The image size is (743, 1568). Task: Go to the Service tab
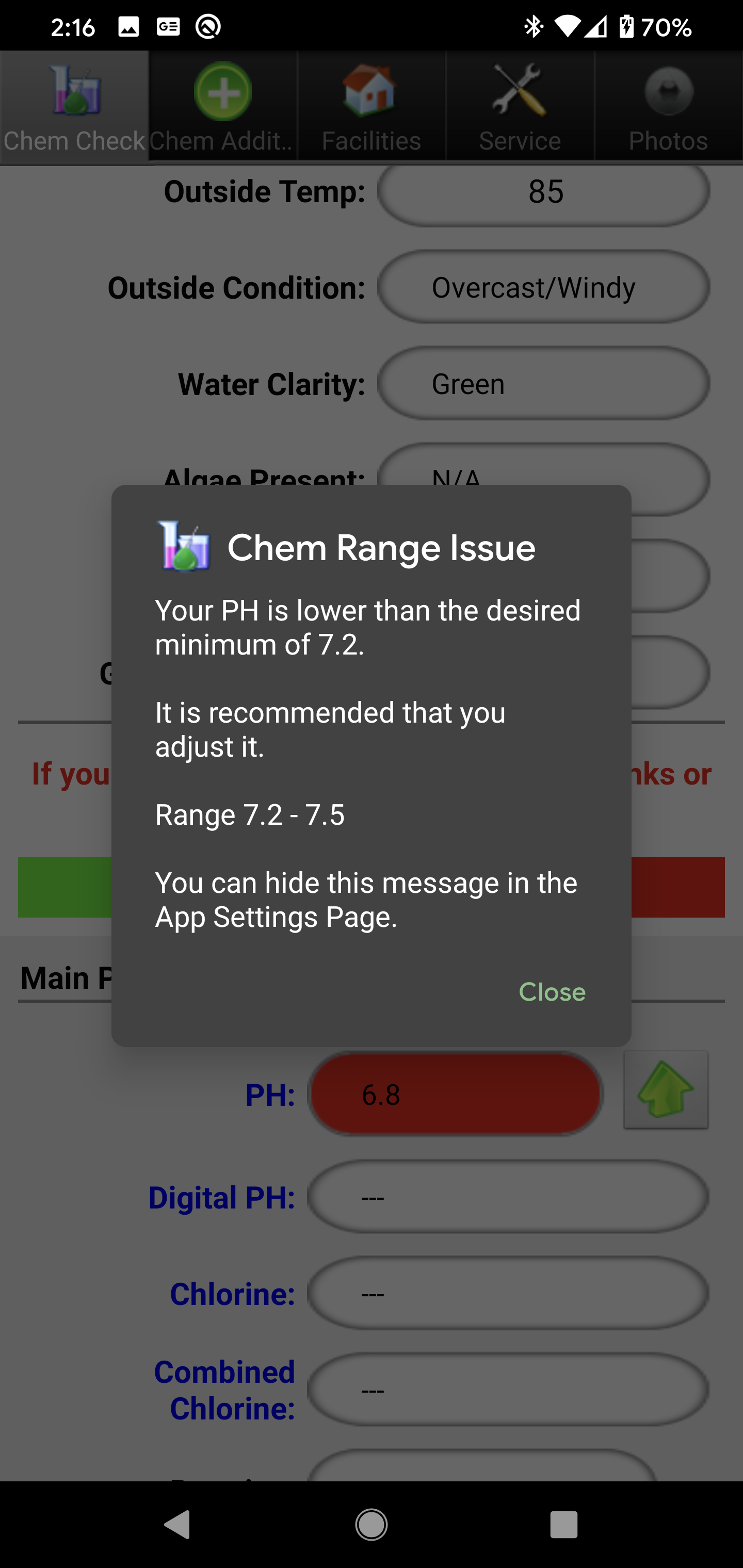pos(520,106)
